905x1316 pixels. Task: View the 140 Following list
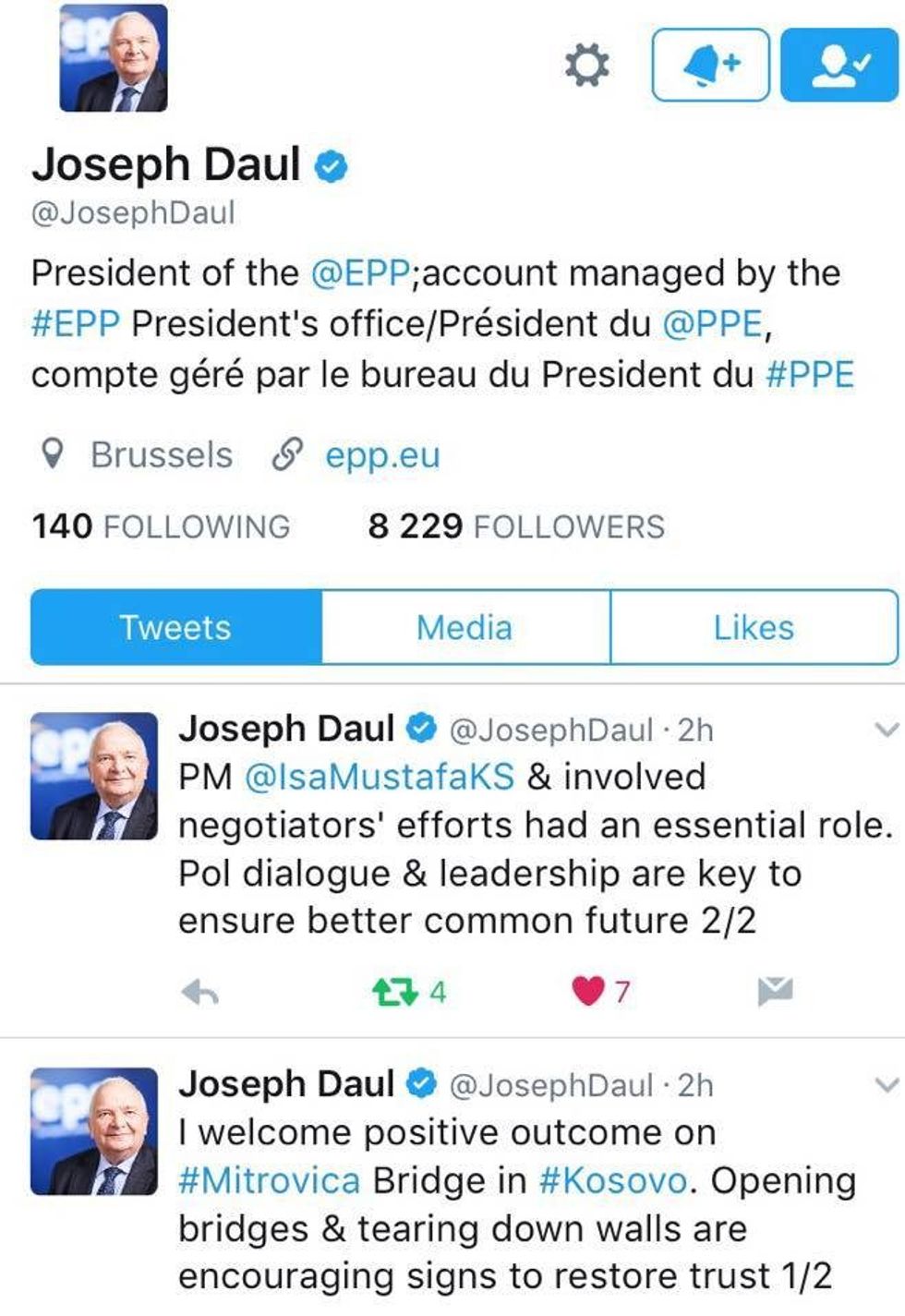click(x=161, y=526)
